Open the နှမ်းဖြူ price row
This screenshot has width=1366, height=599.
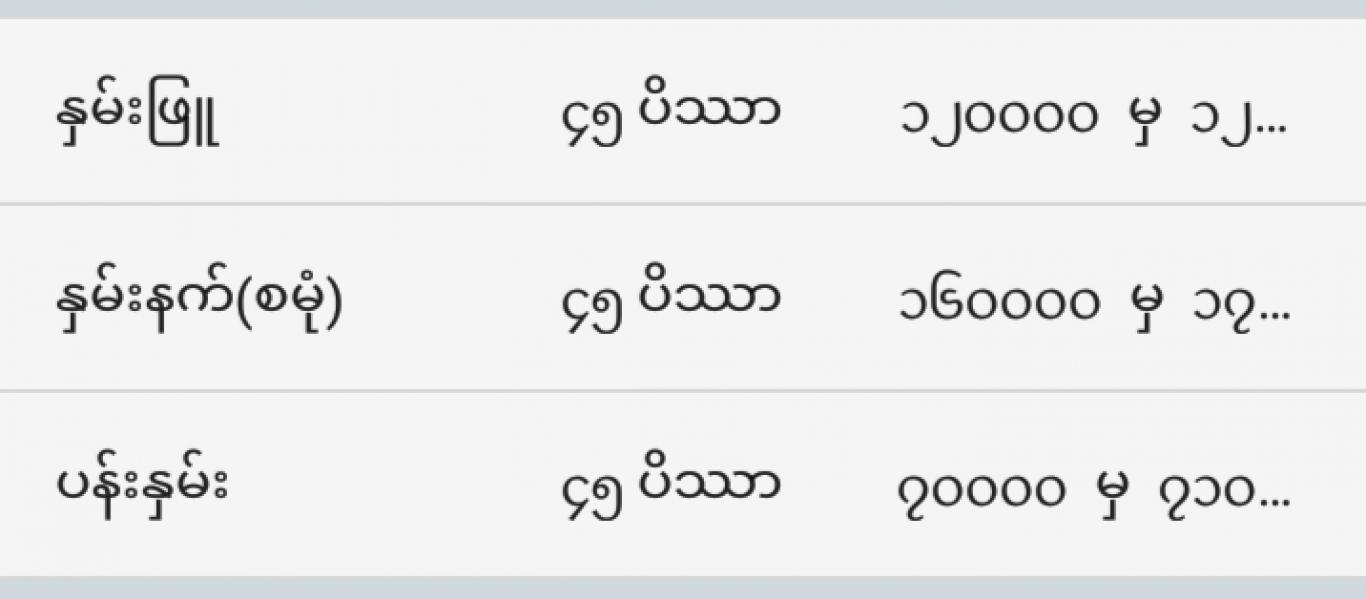(683, 111)
